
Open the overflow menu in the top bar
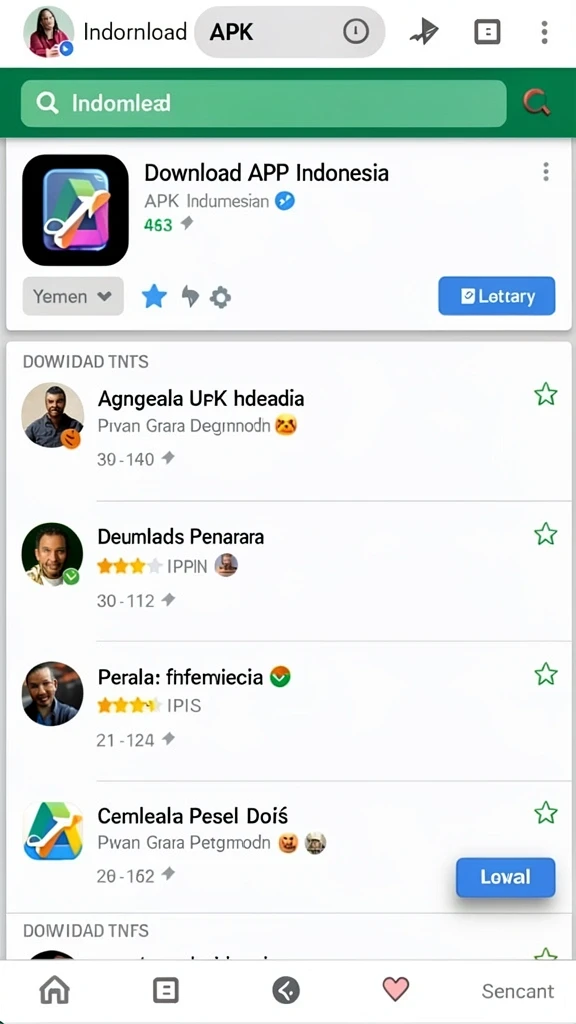point(544,32)
